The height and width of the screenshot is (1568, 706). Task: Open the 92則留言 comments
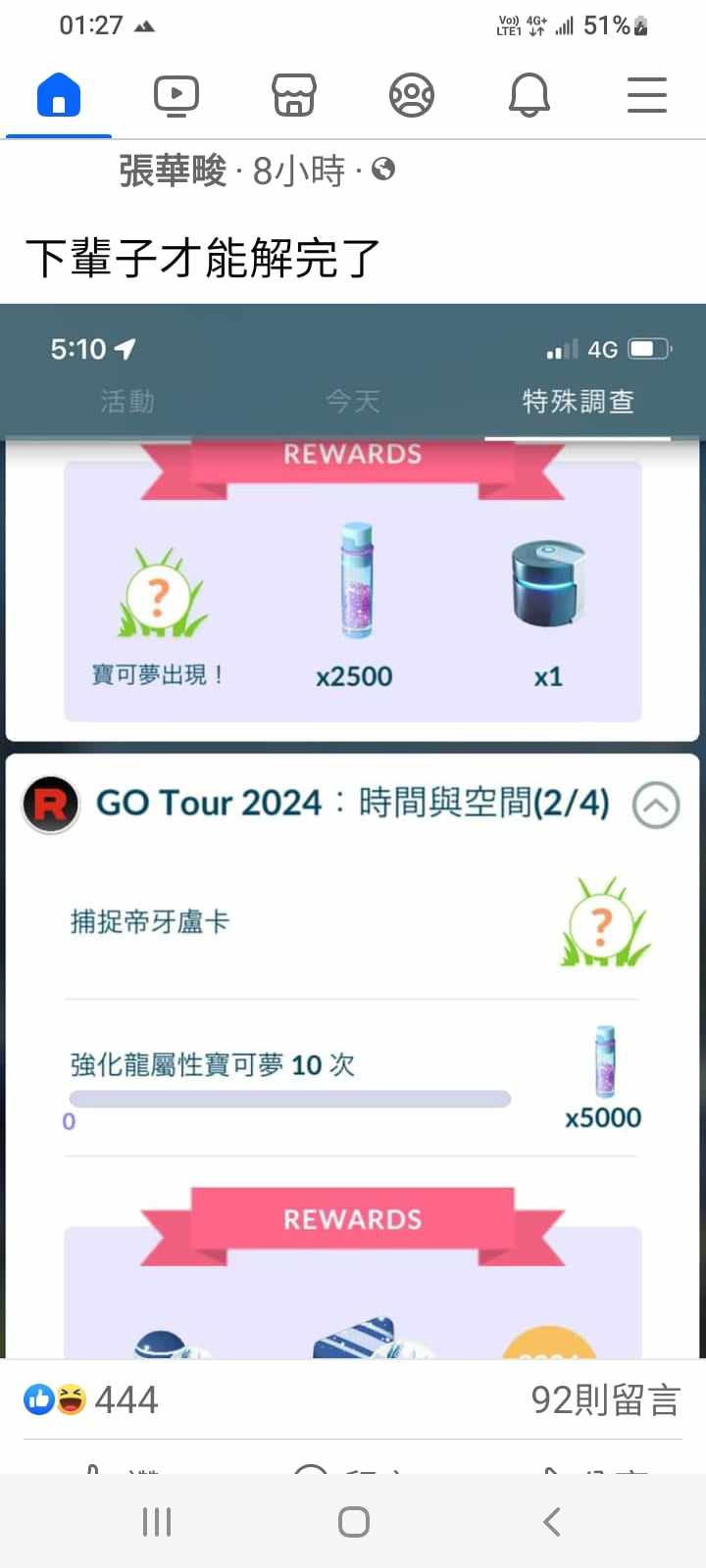click(x=605, y=1399)
